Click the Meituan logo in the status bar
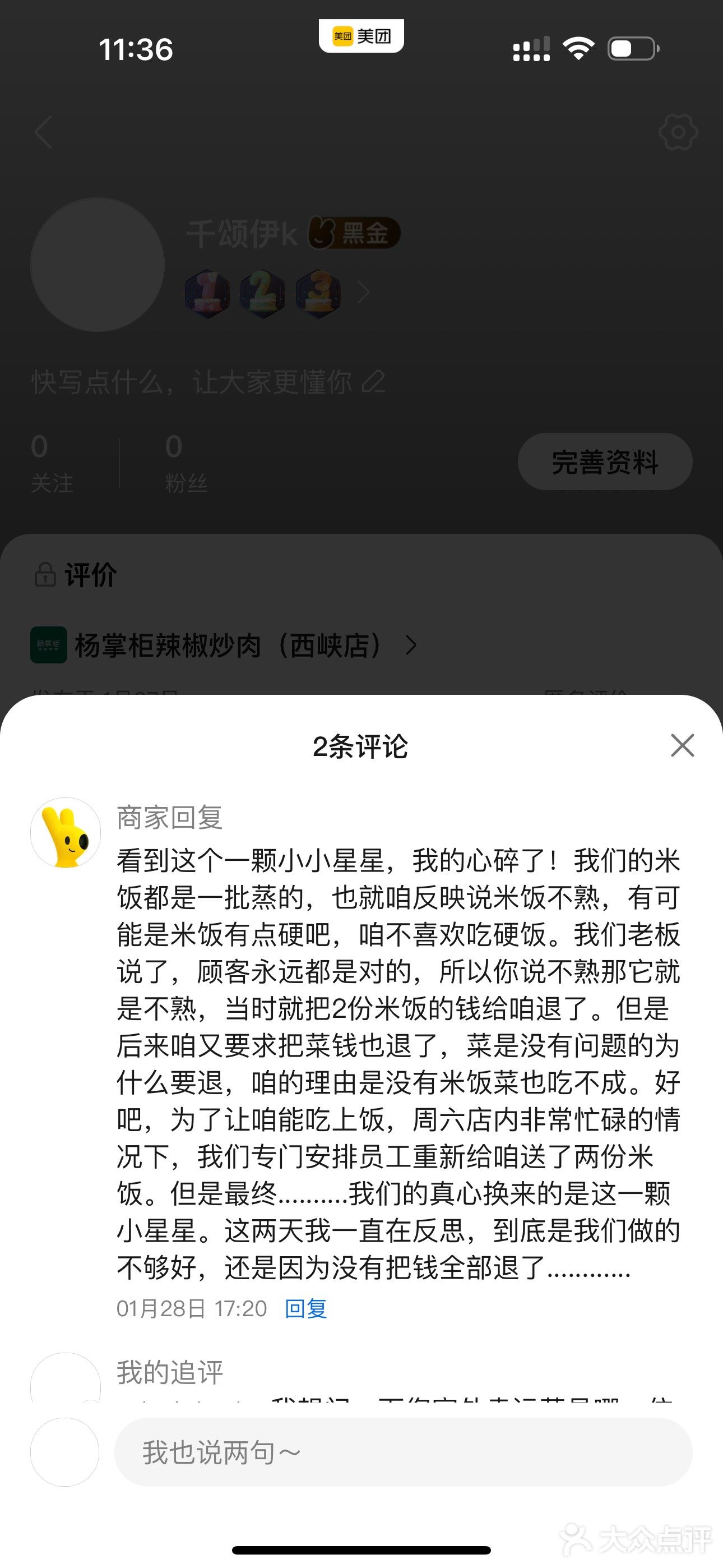 (361, 35)
